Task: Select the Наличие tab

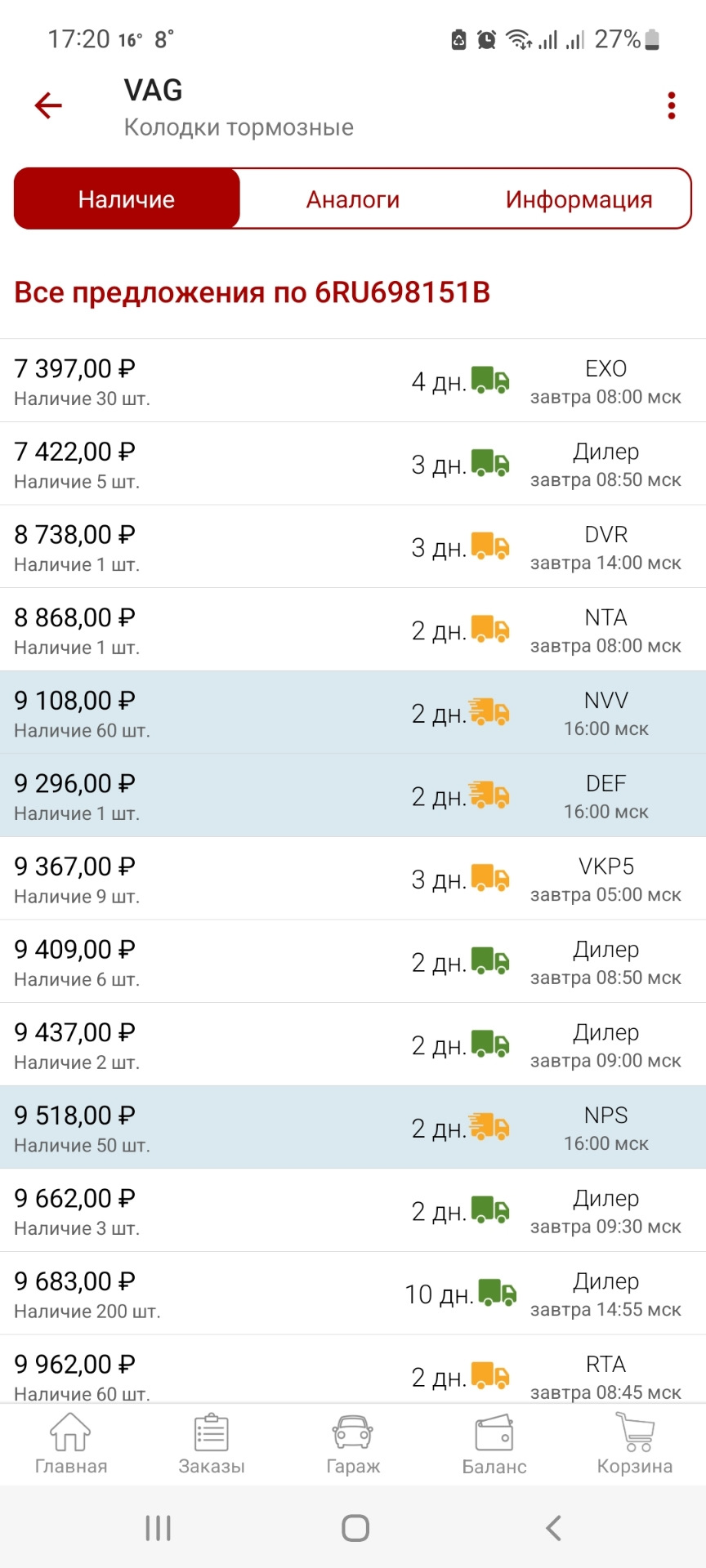Action: 126,198
